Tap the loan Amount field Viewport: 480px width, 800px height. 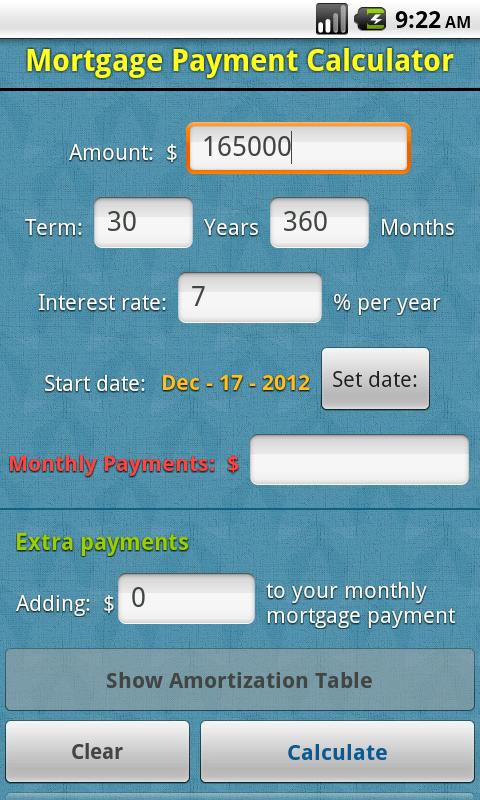point(298,148)
